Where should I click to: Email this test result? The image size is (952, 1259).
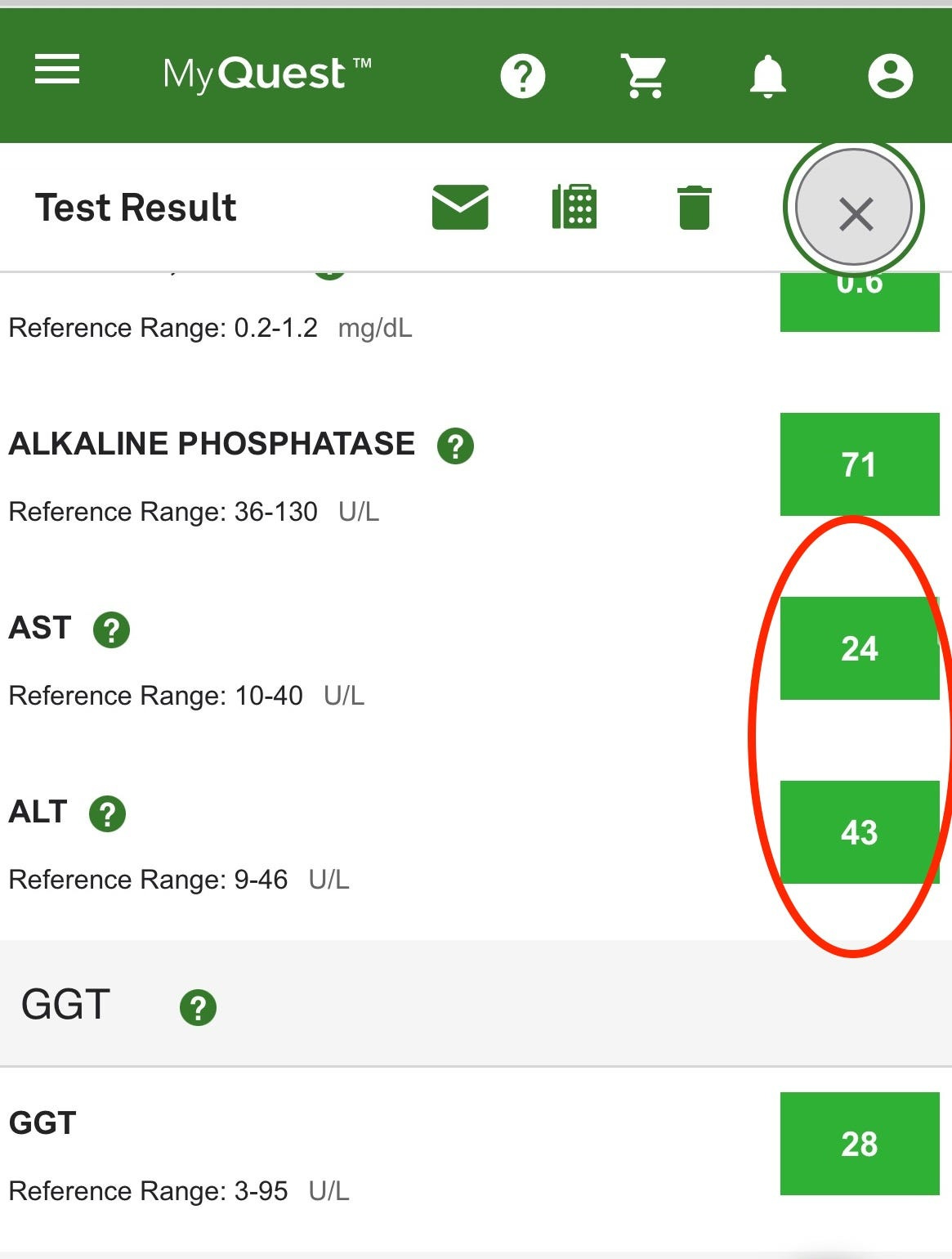tap(460, 207)
